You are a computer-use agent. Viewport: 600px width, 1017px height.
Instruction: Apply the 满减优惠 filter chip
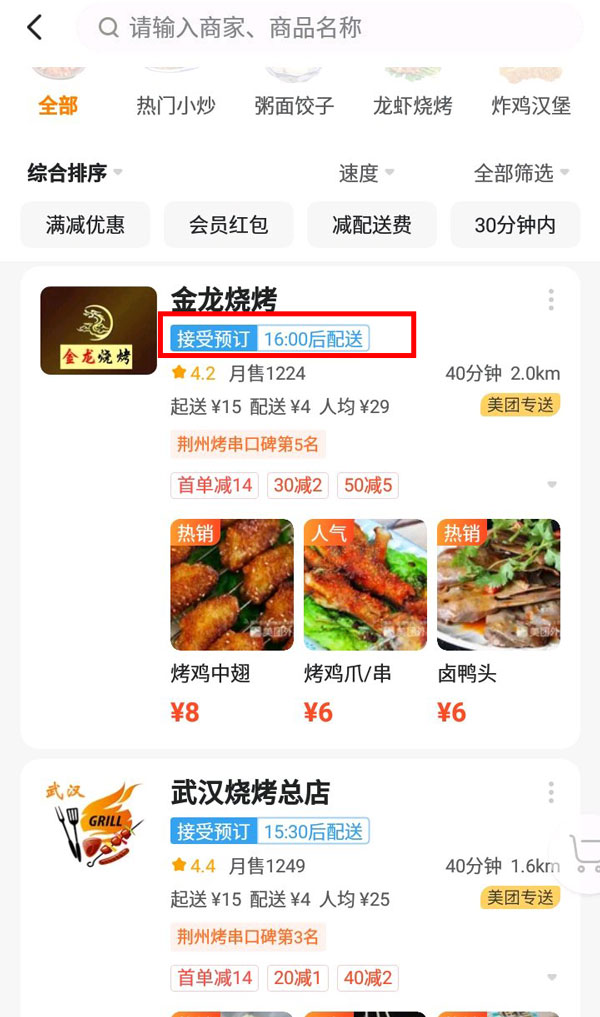coord(85,225)
